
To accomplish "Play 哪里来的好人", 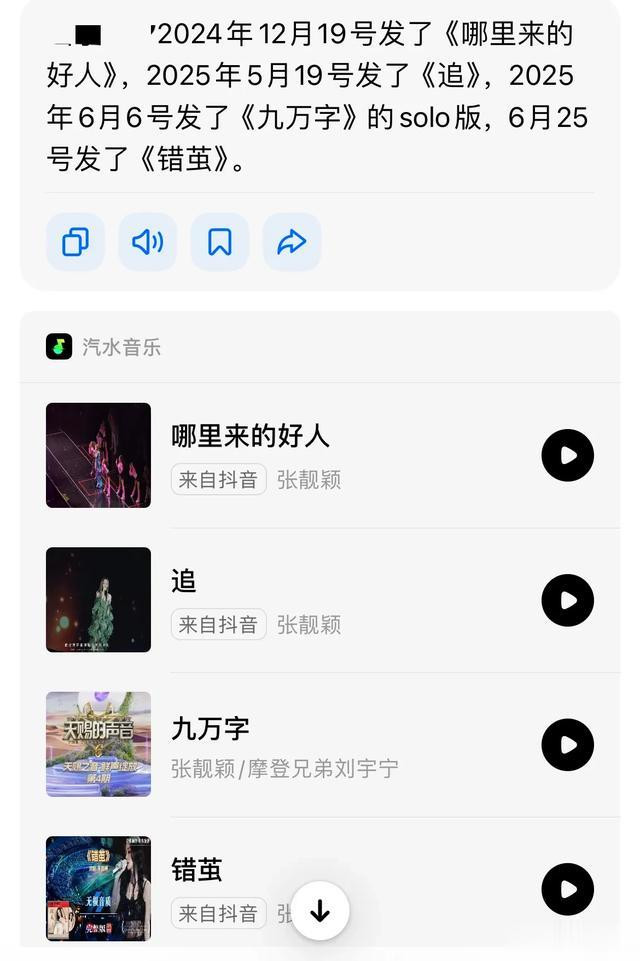I will [x=567, y=456].
